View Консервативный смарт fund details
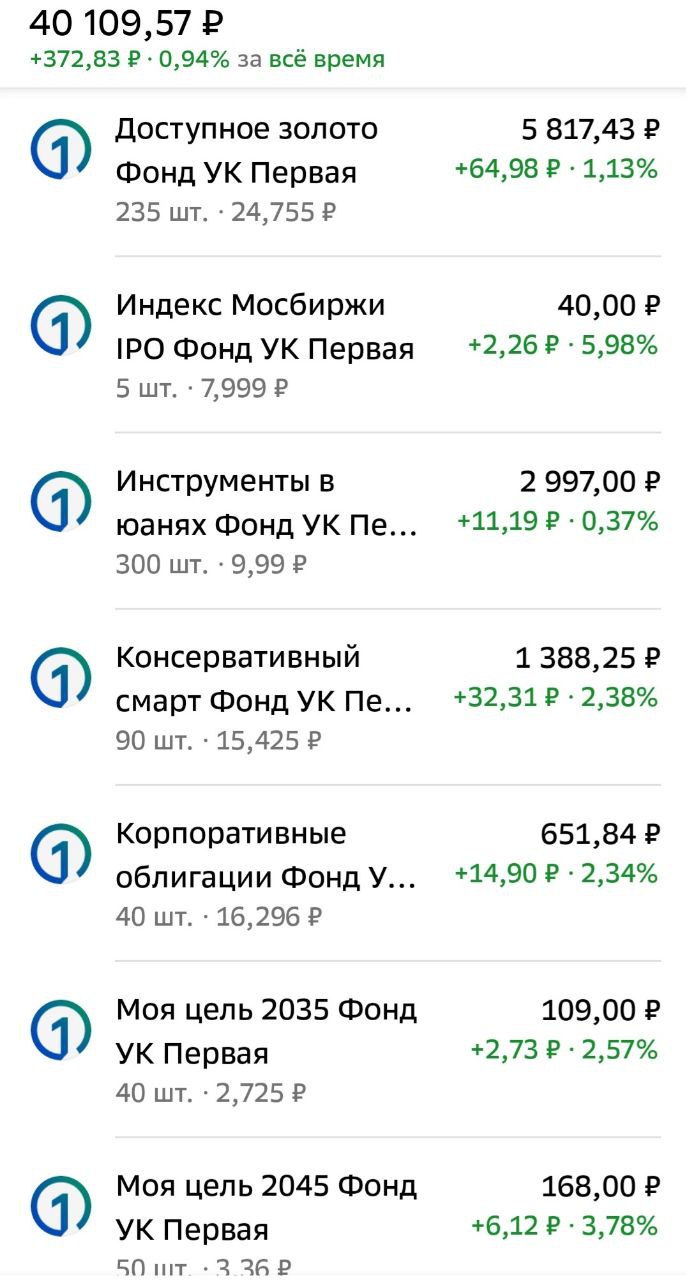The width and height of the screenshot is (686, 1280). [x=343, y=697]
